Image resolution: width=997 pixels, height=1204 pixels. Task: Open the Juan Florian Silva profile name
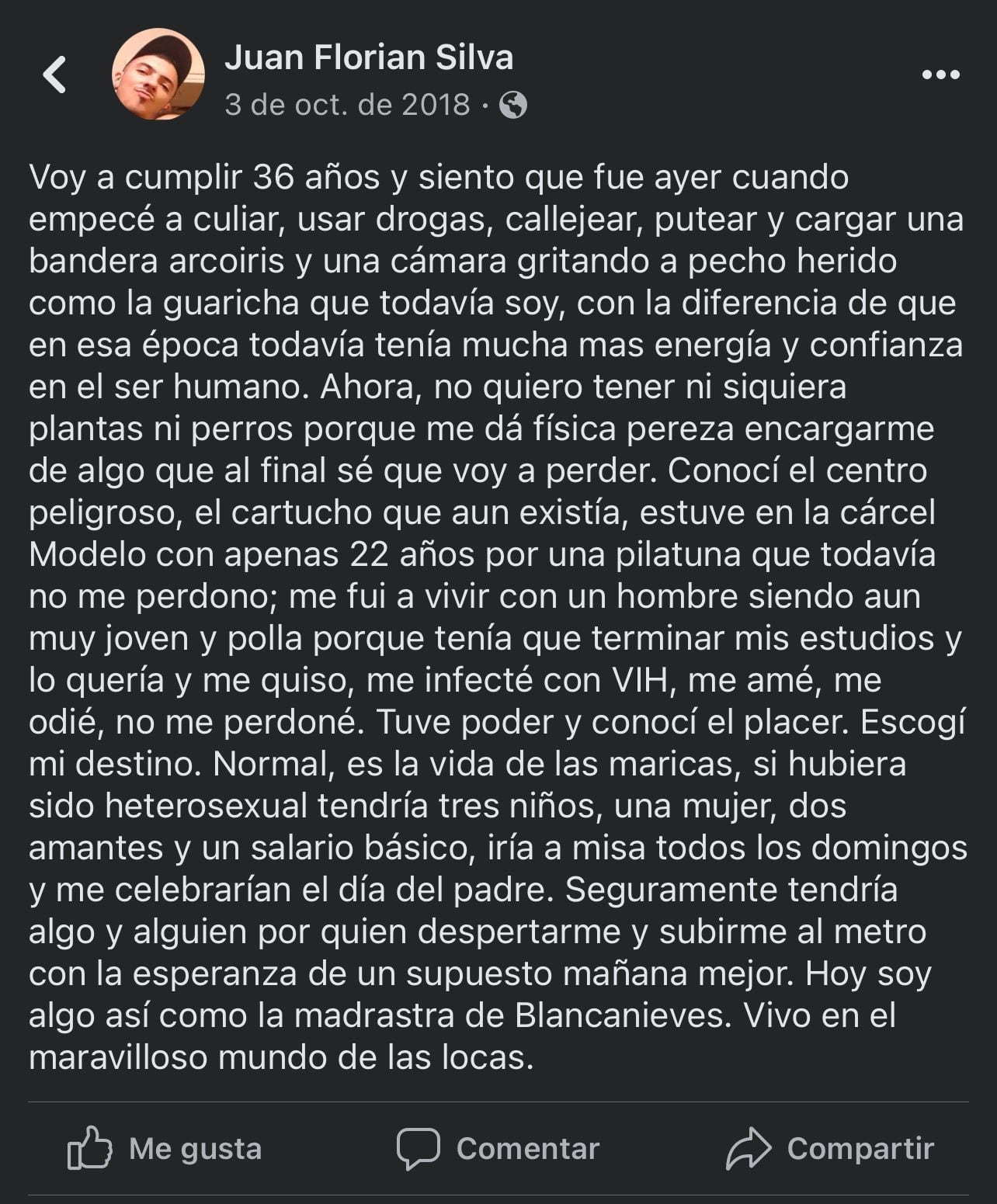click(369, 57)
